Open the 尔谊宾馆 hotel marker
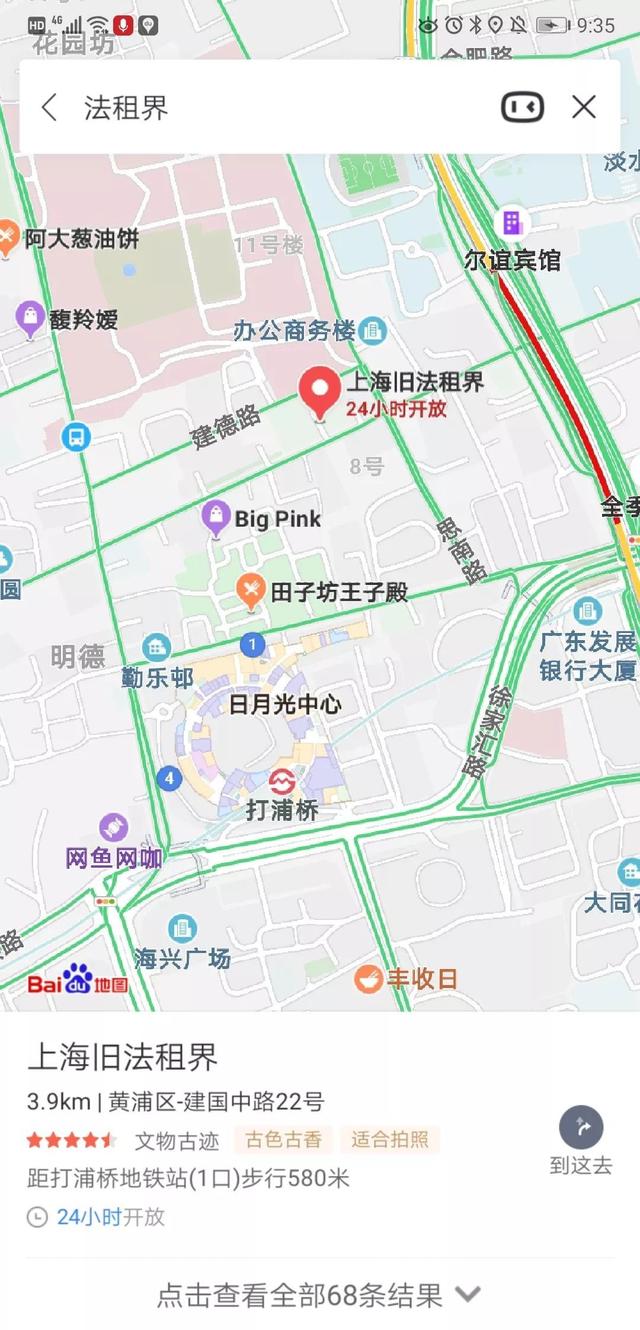The height and width of the screenshot is (1330, 640). click(x=512, y=223)
